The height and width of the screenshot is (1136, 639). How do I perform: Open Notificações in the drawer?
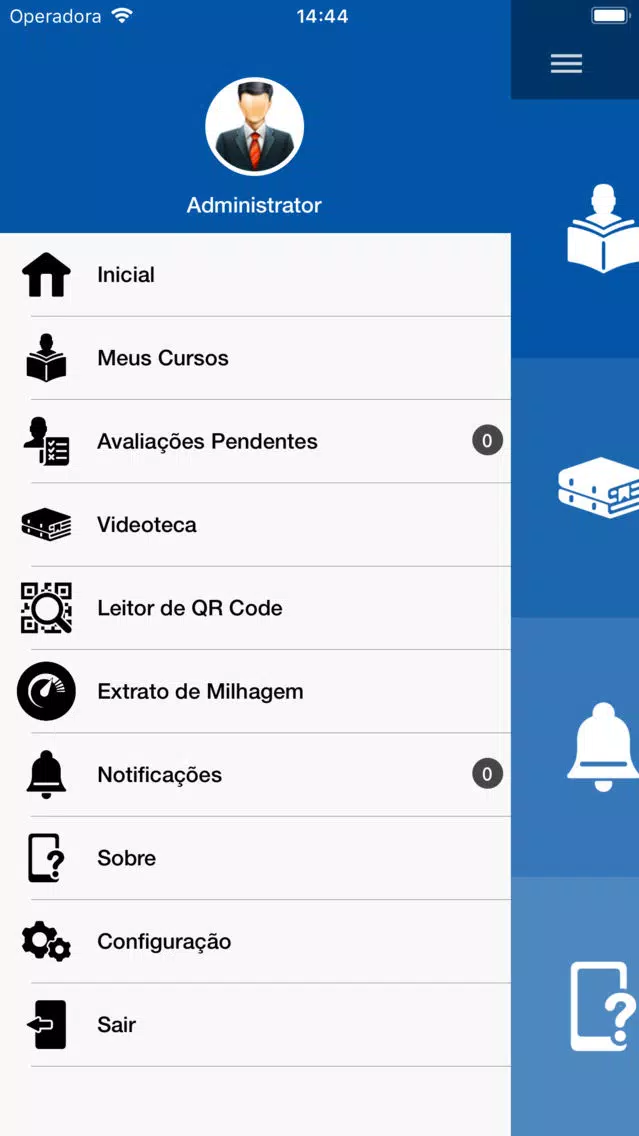click(255, 774)
